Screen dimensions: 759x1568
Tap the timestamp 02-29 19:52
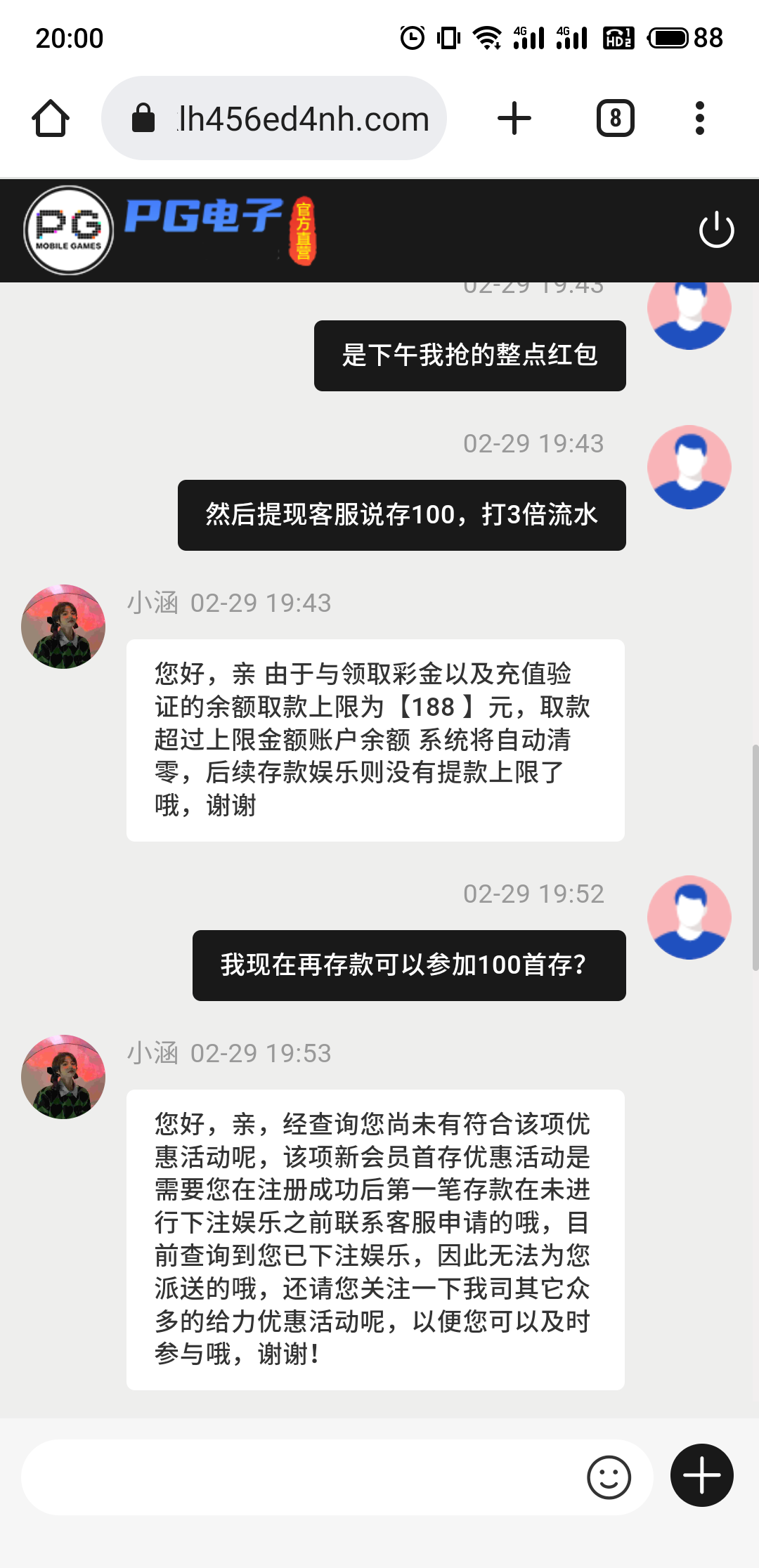point(533,894)
